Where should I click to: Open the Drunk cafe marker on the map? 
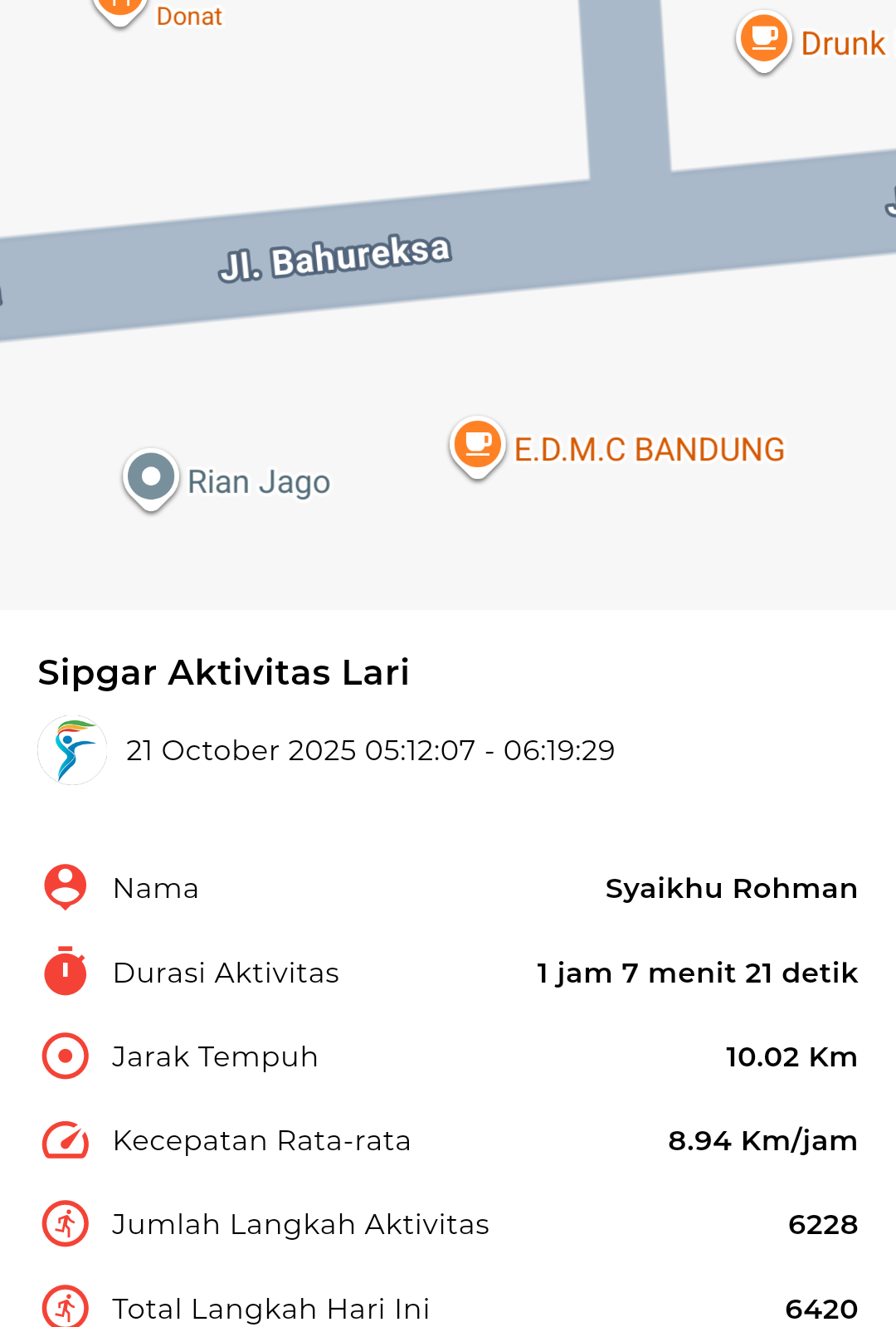click(763, 38)
